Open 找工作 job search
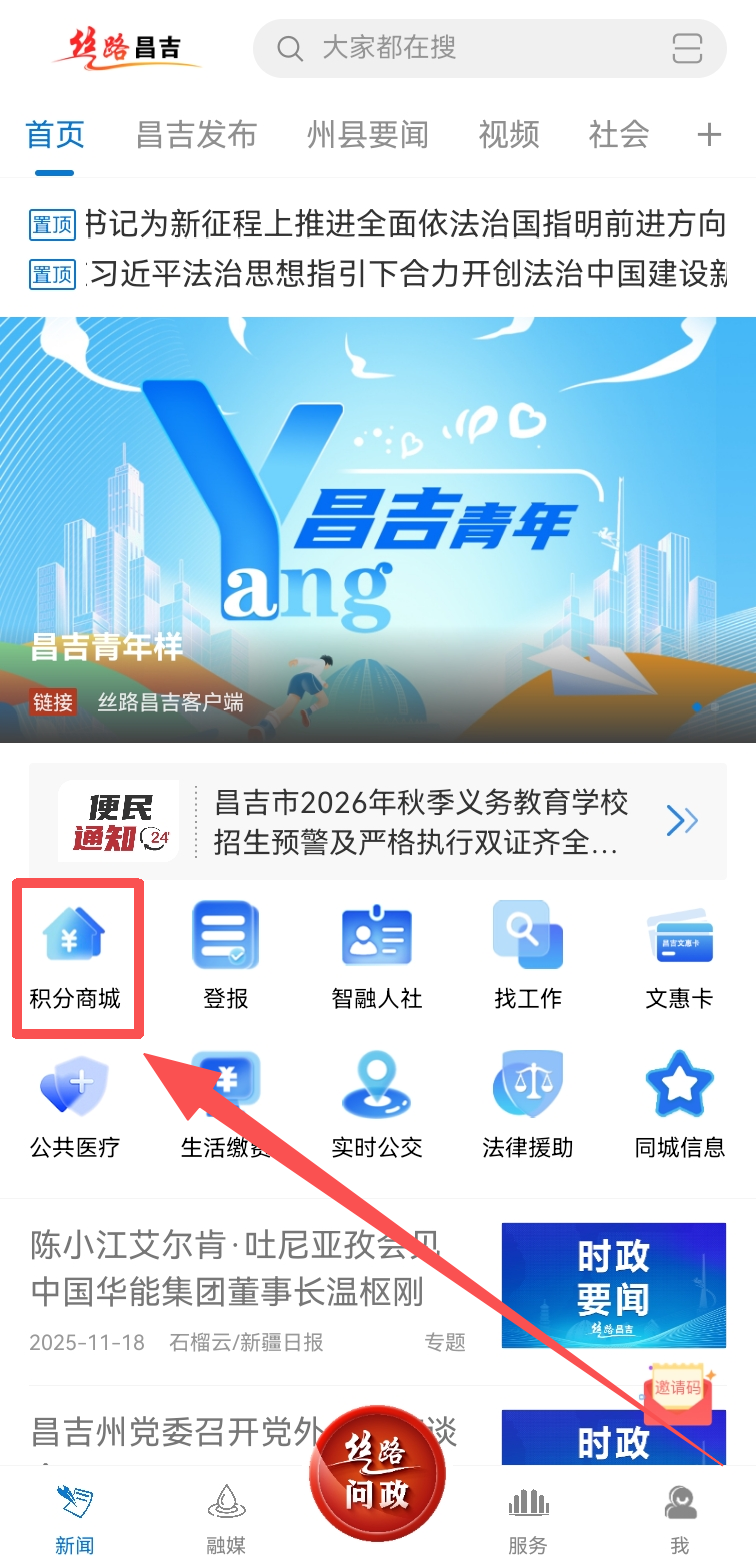 click(528, 957)
